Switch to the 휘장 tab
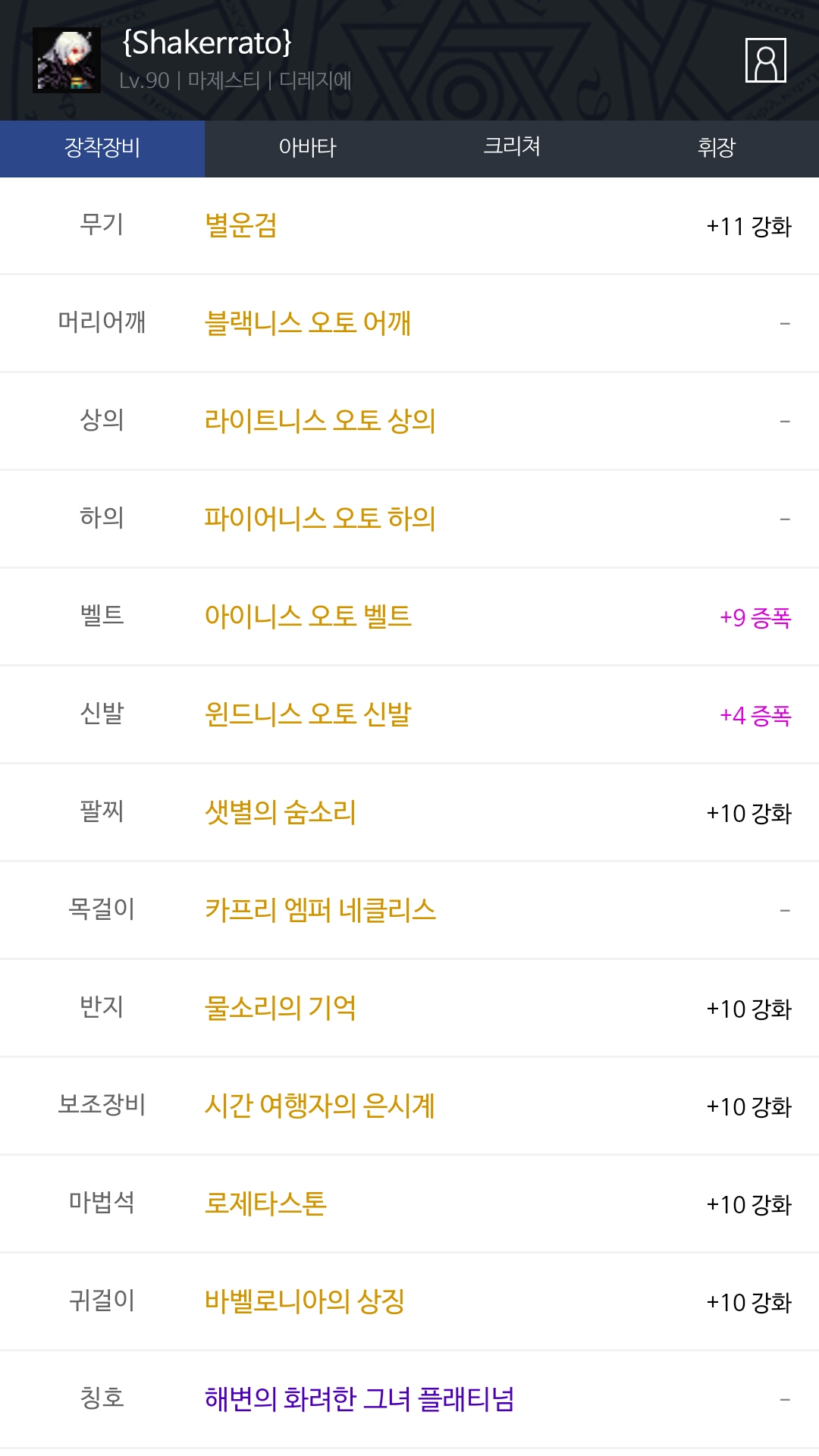This screenshot has width=819, height=1456. (x=717, y=149)
